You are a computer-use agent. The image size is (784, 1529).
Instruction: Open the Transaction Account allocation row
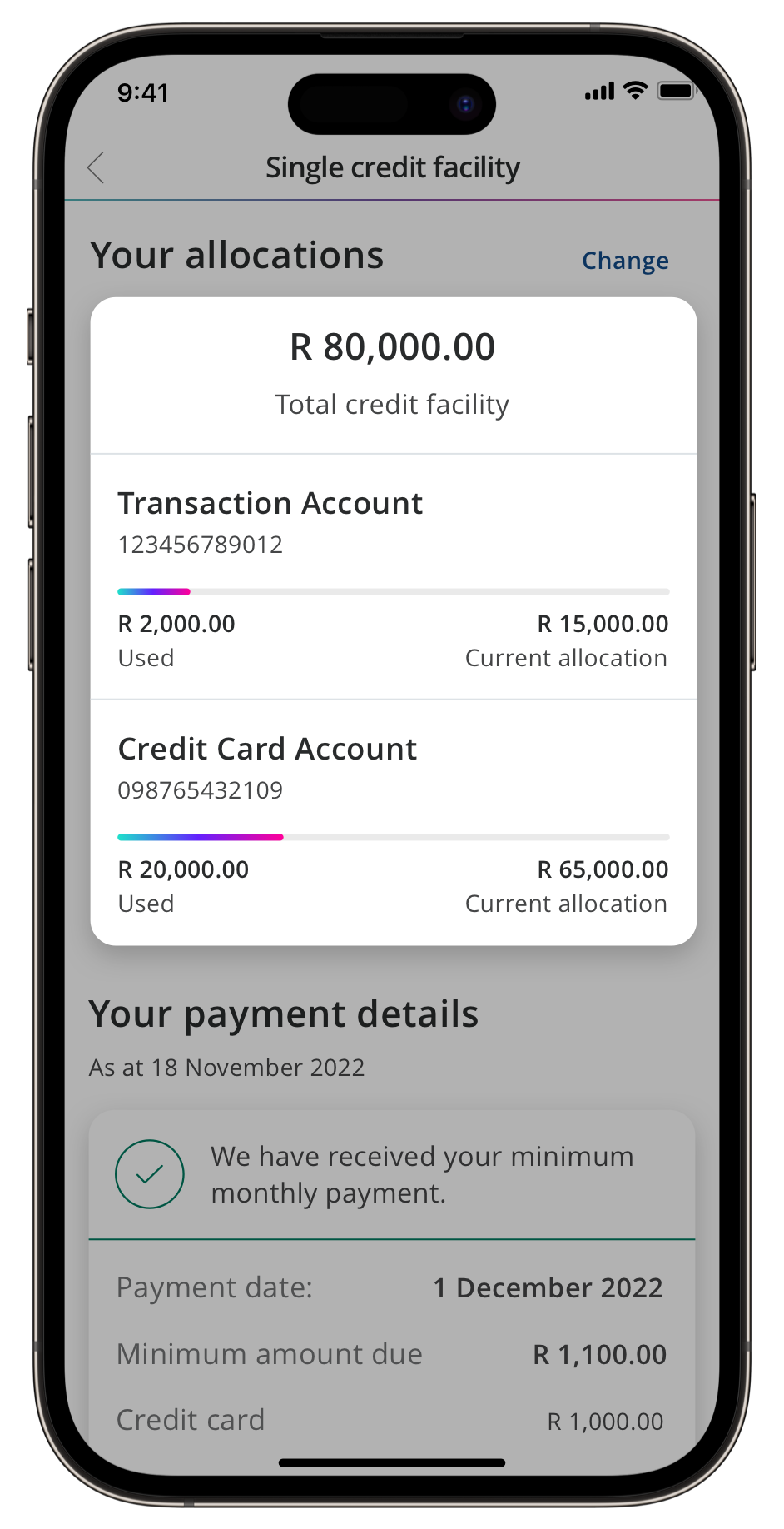[393, 577]
